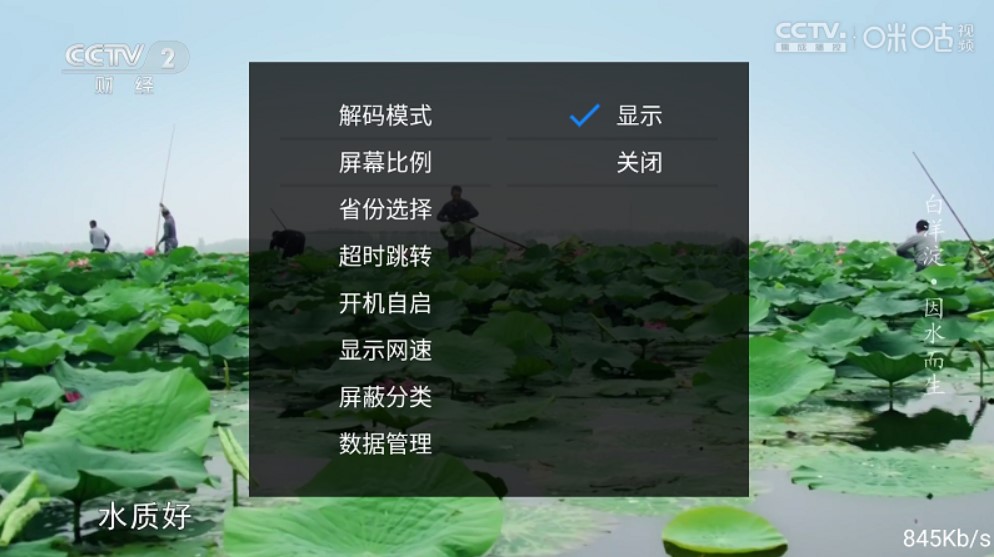
Task: Open the 屏蔽分类 setting
Action: [385, 398]
